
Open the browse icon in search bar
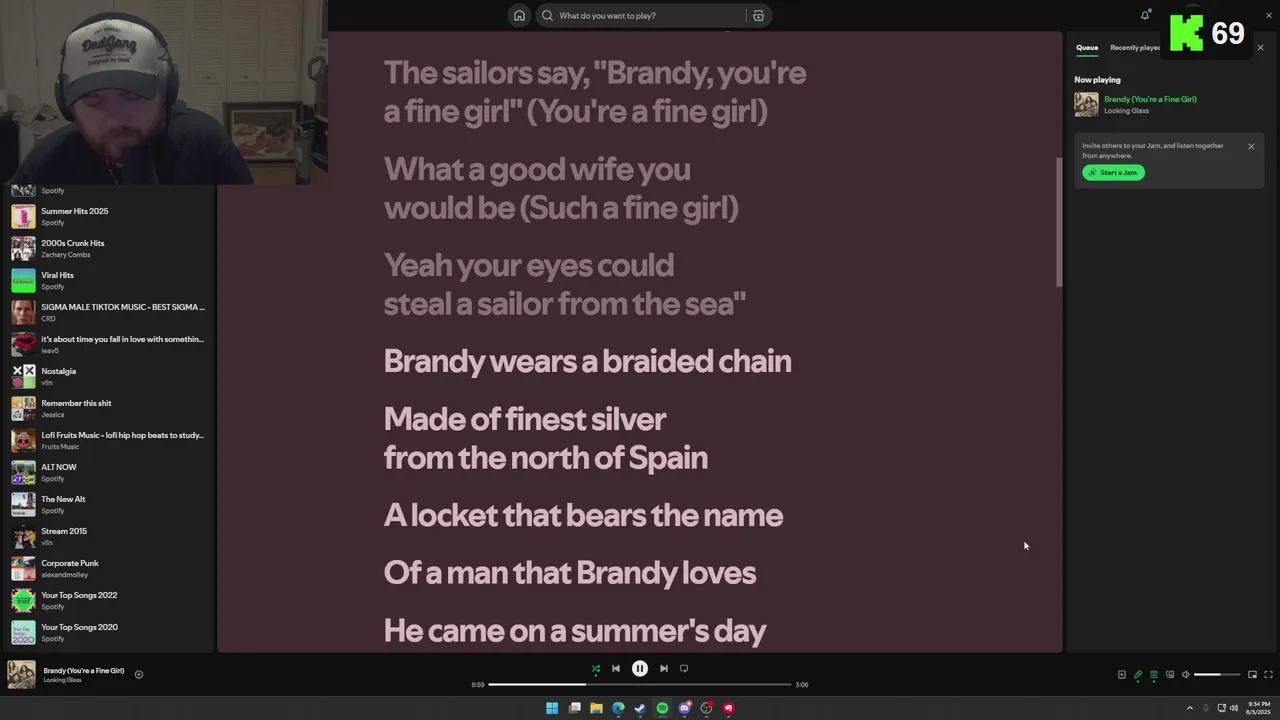coord(758,15)
